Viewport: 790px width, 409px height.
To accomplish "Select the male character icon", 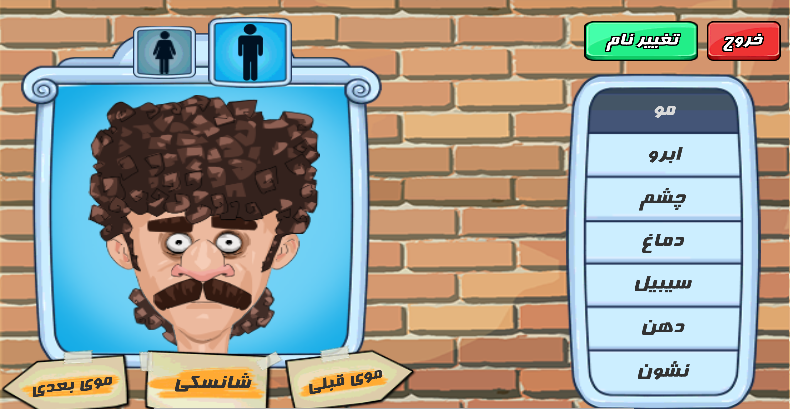I will pos(250,51).
